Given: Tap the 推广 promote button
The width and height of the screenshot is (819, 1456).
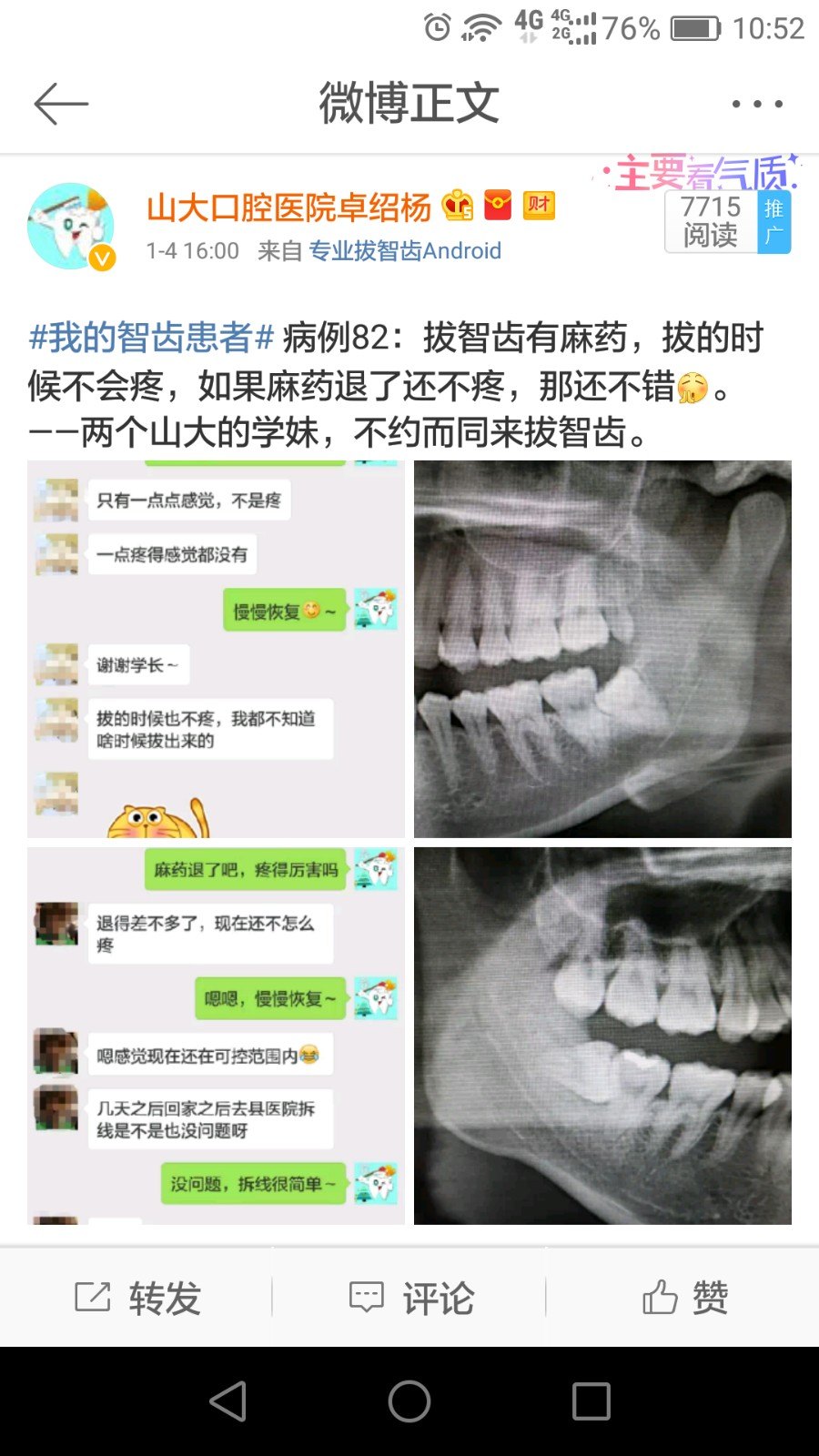Looking at the screenshot, I should click(773, 221).
